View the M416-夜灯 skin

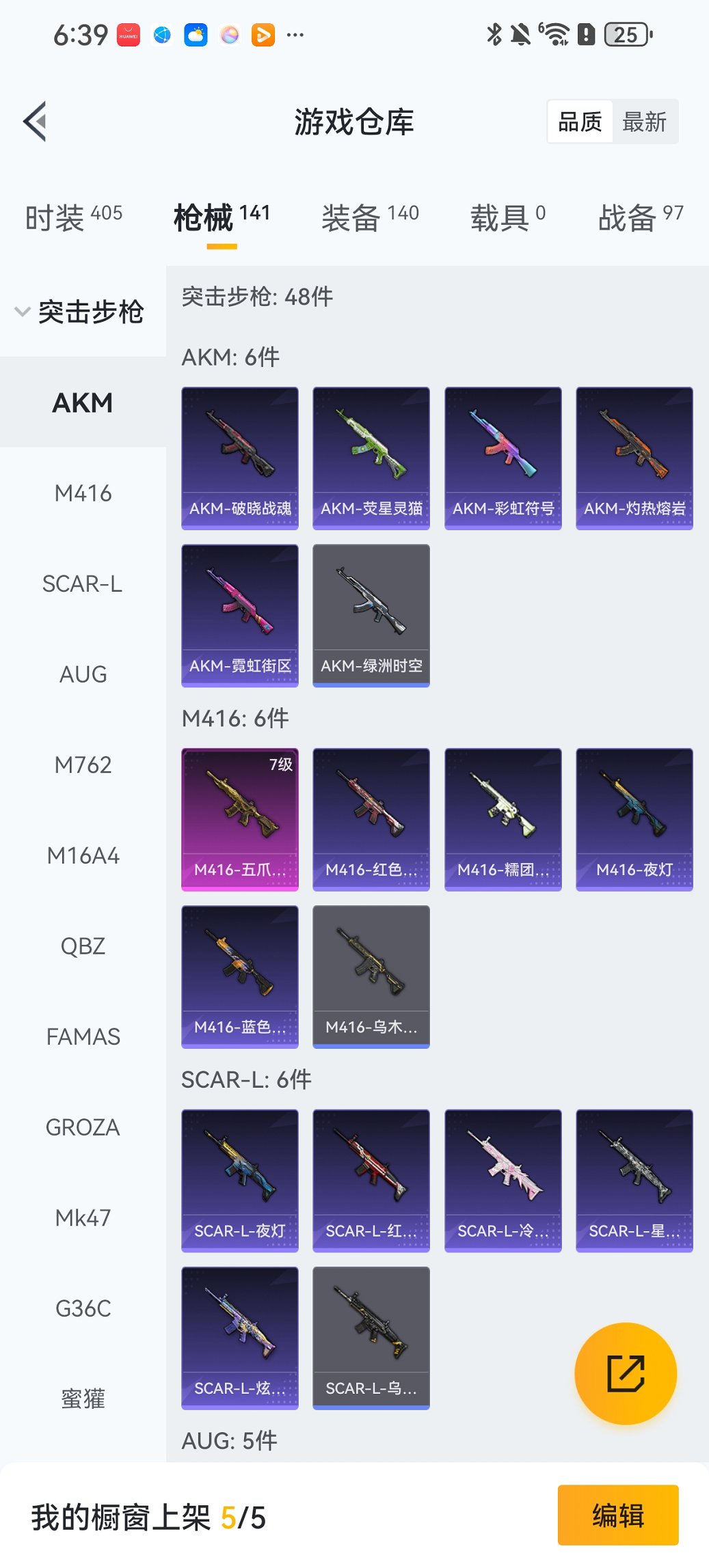(x=634, y=819)
